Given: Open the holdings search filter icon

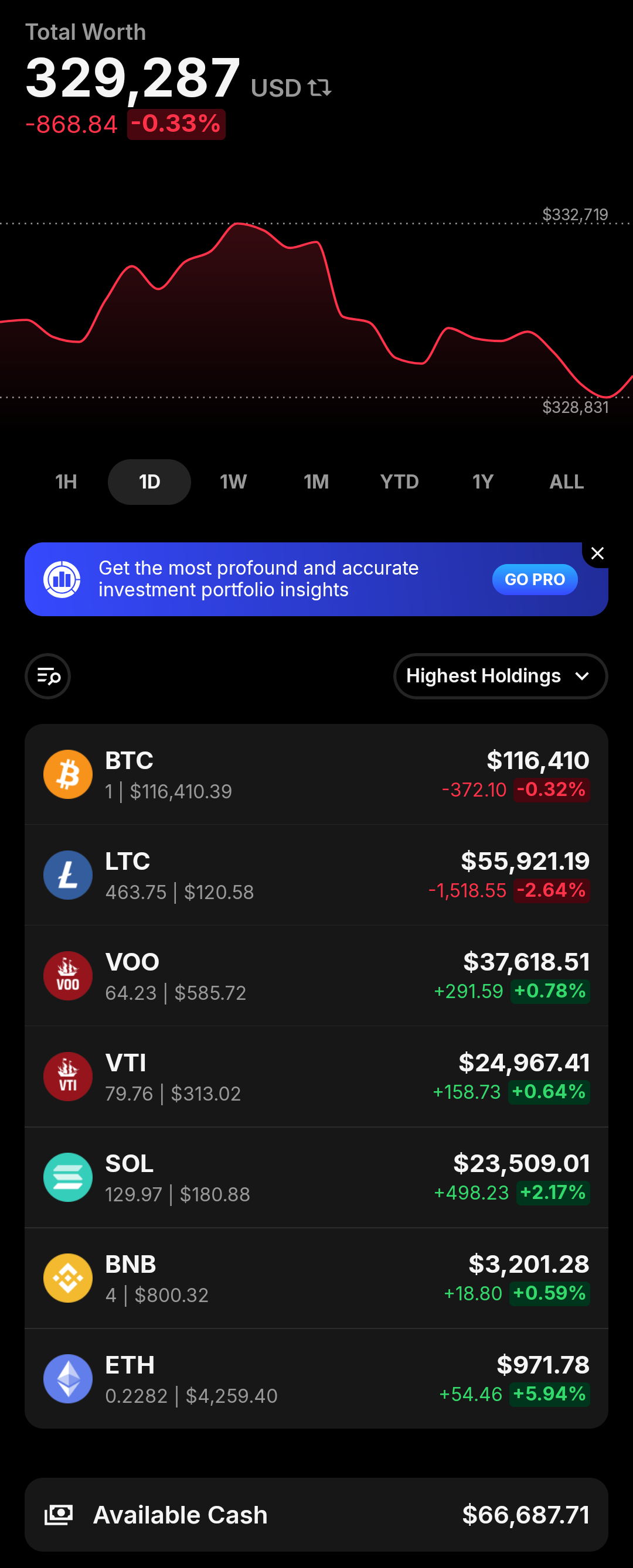Looking at the screenshot, I should 48,677.
